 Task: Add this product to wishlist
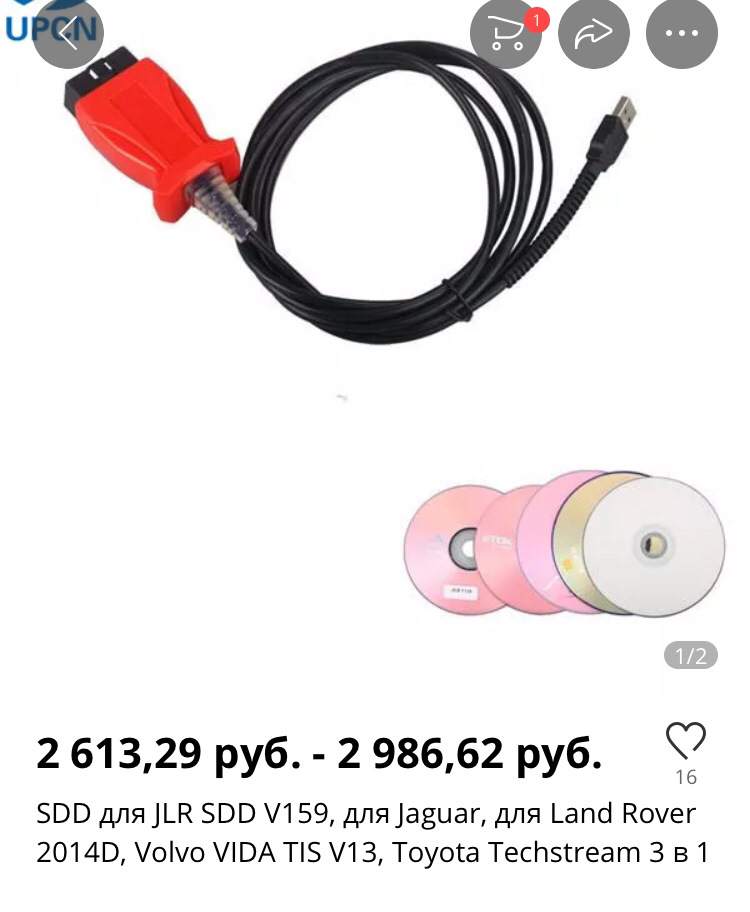point(686,742)
